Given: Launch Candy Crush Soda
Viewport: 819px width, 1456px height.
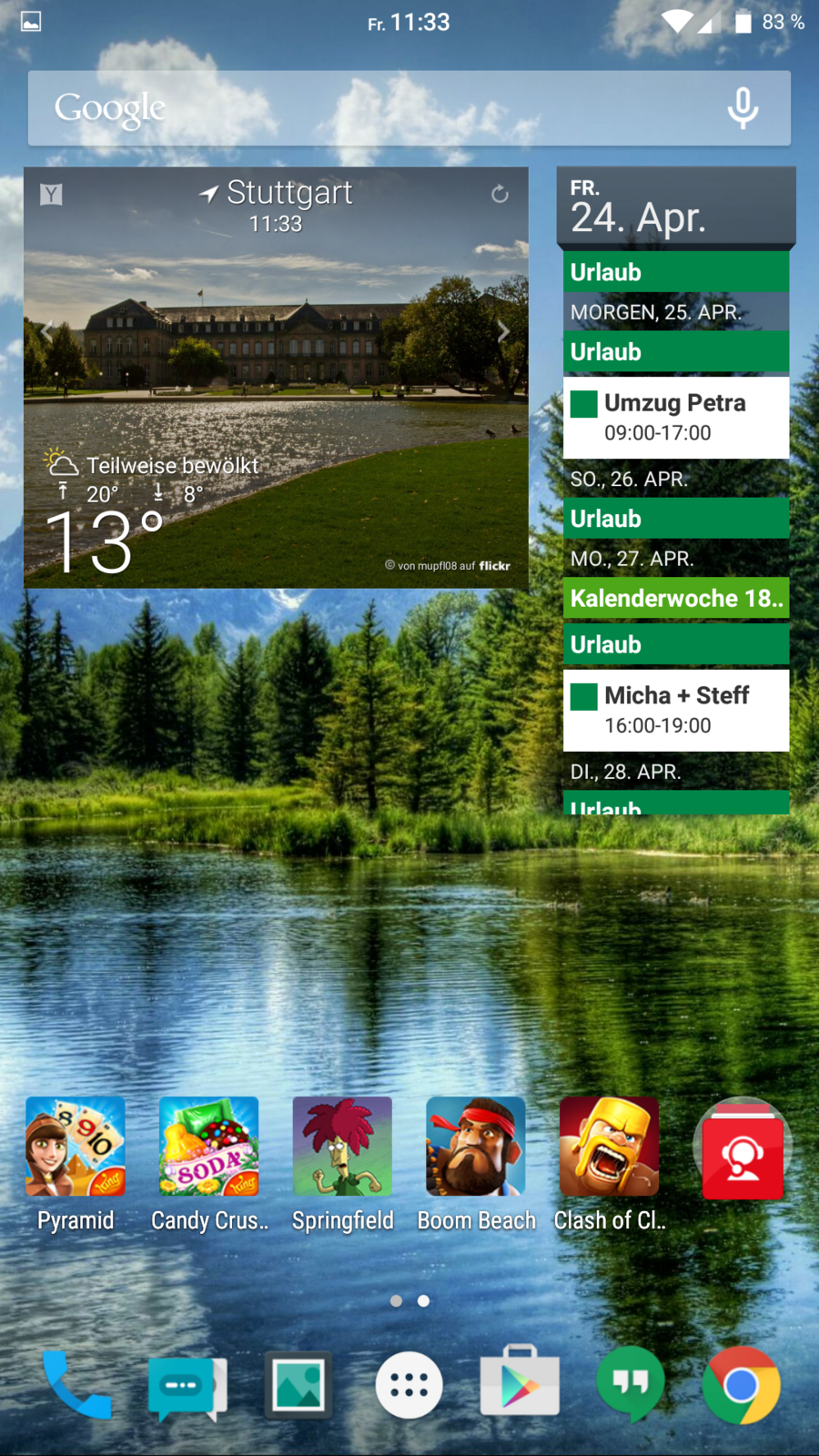Looking at the screenshot, I should pos(208,1147).
